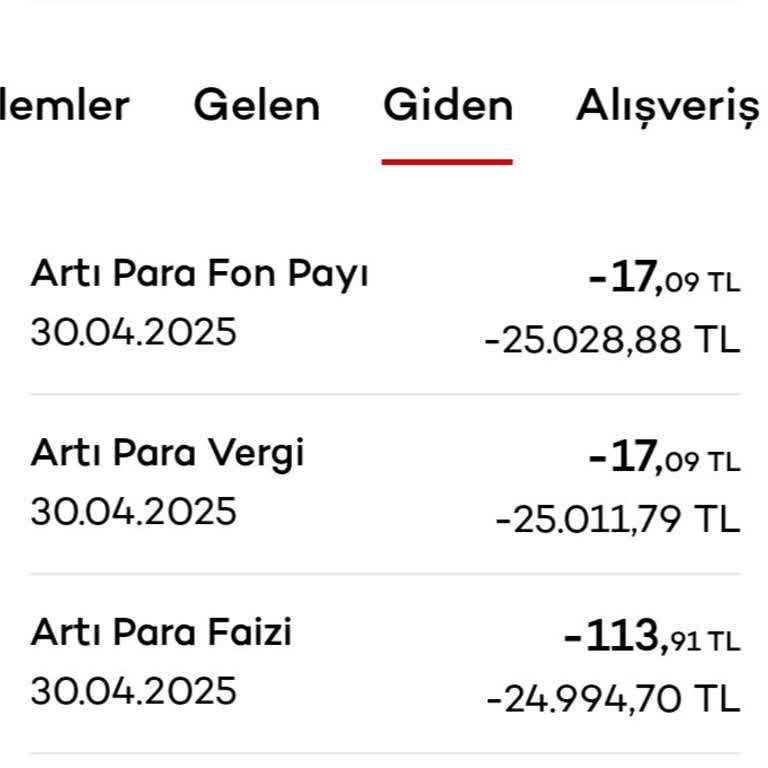Select the Giden tab
768x768 pixels.
pyautogui.click(x=447, y=106)
